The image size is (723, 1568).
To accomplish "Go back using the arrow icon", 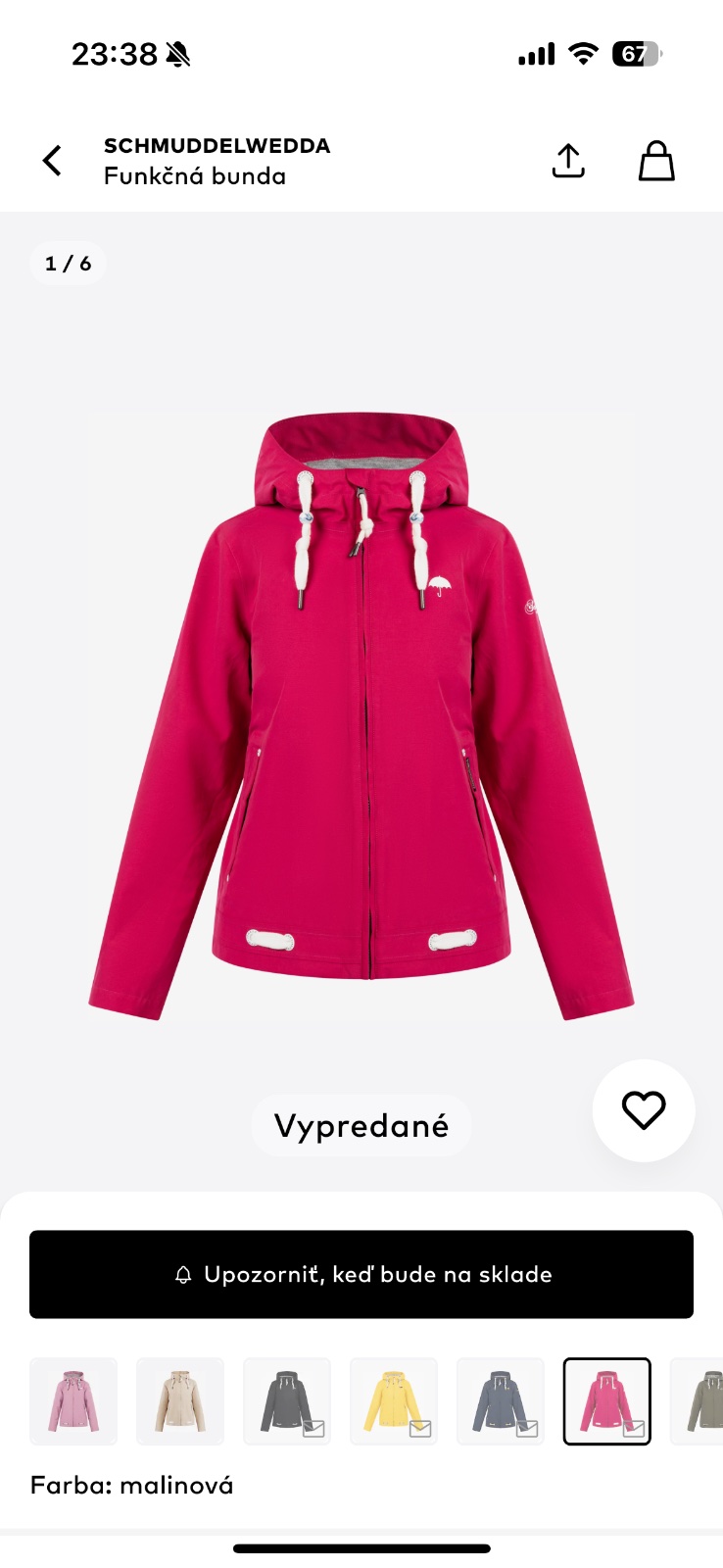I will tap(53, 161).
